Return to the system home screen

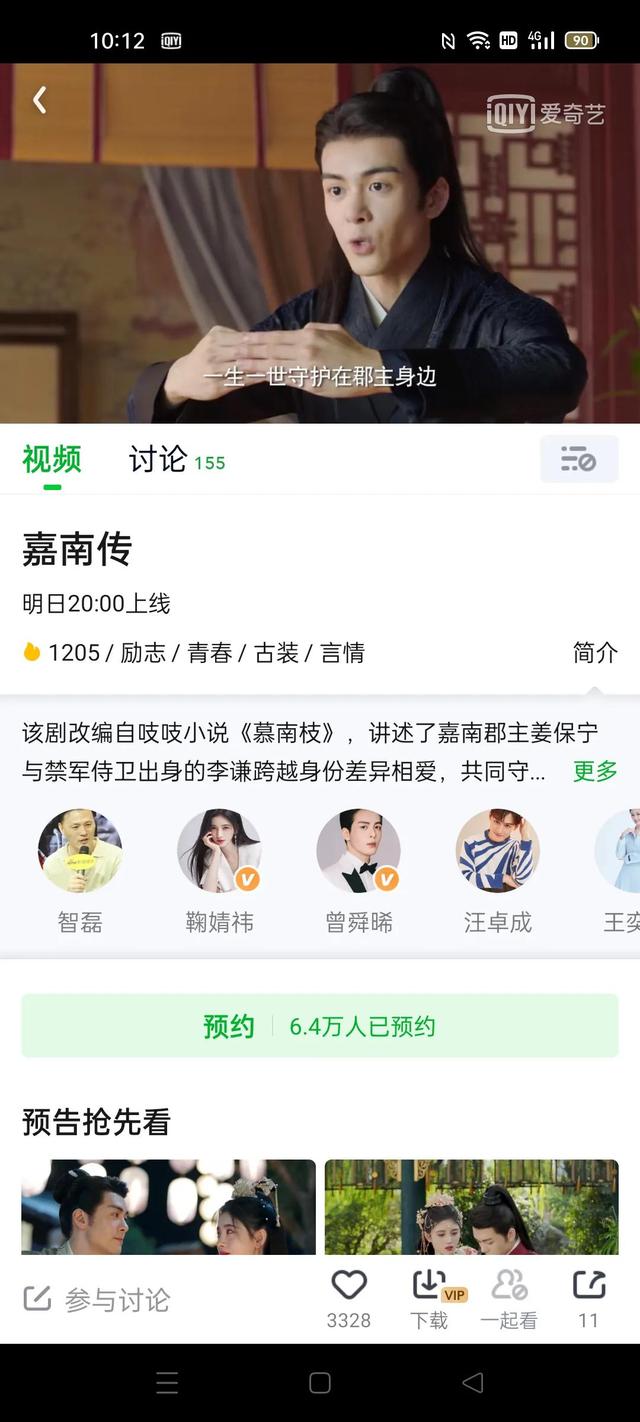(320, 1383)
